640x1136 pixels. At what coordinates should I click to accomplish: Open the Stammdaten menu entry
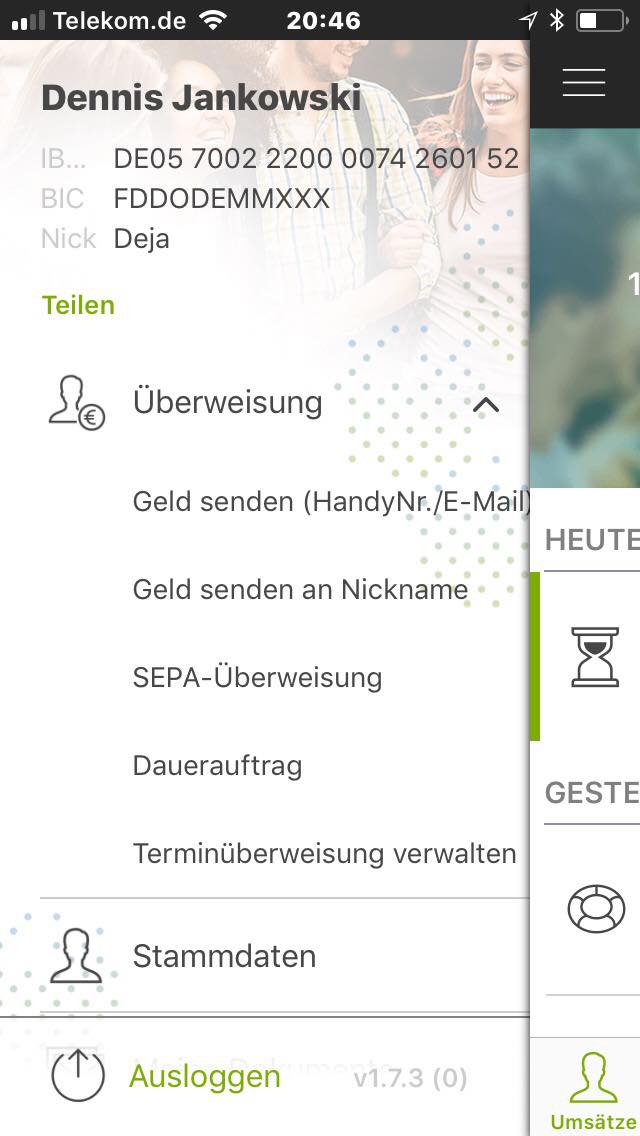[x=285, y=956]
